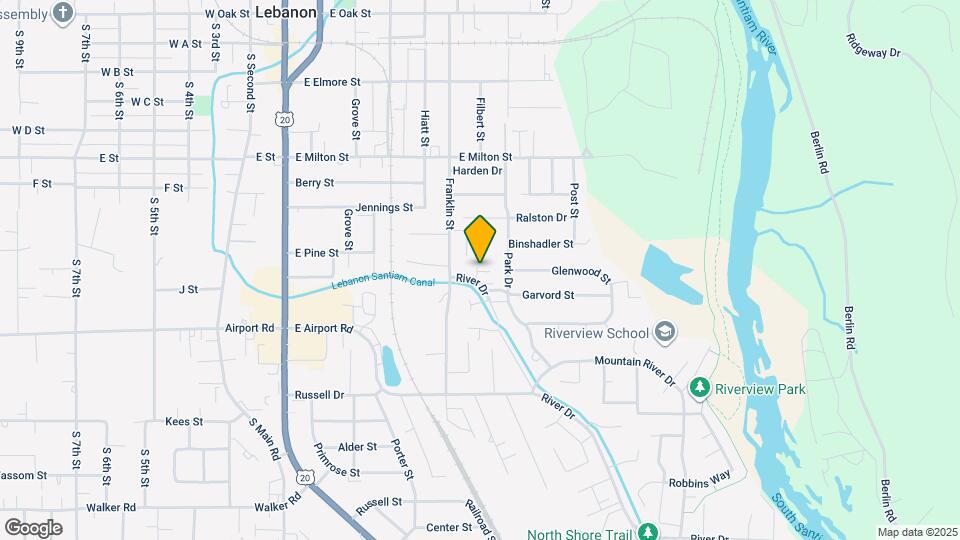Open the Riverview Park pin
The height and width of the screenshot is (540, 960).
point(700,388)
